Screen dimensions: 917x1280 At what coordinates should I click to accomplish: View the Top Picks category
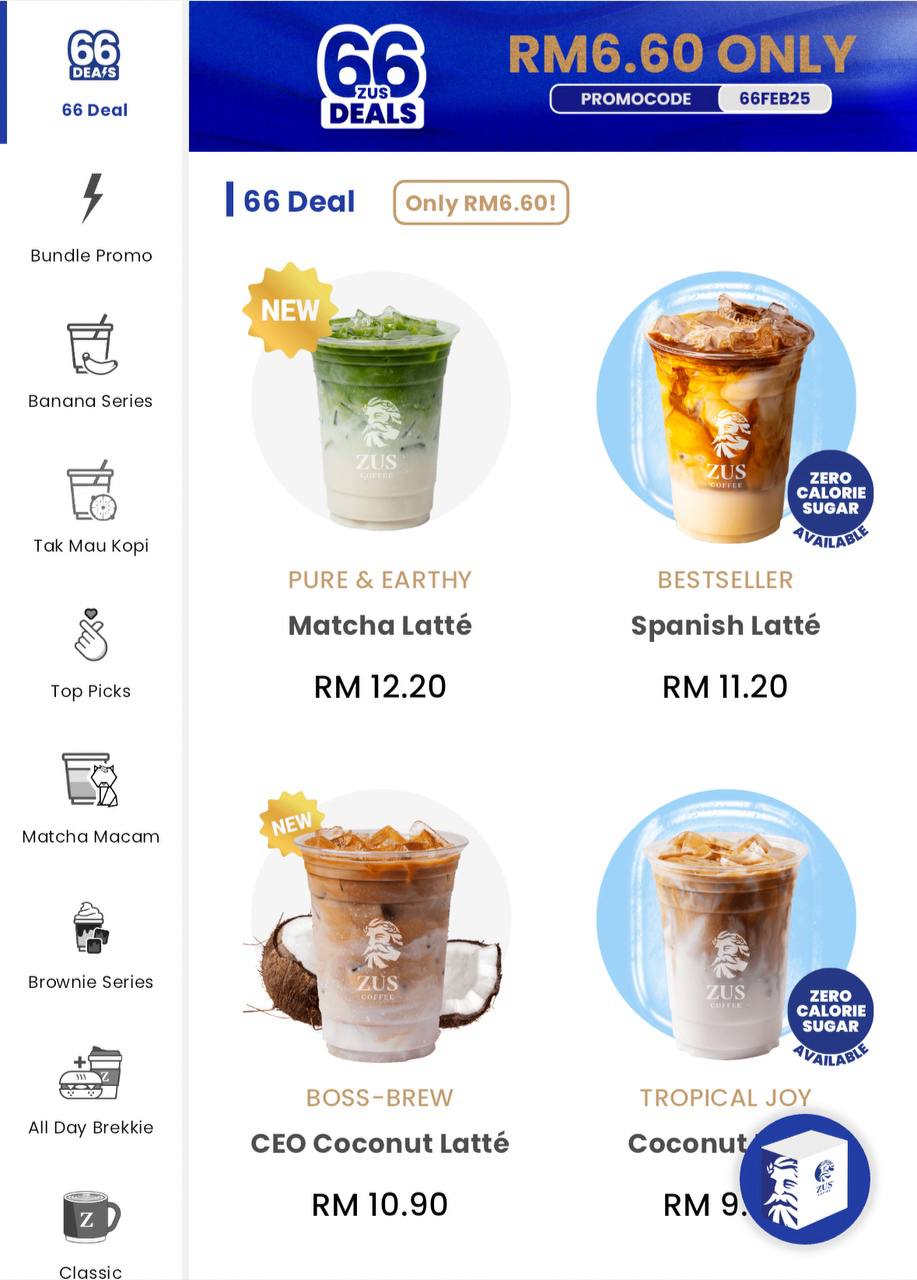(x=91, y=653)
